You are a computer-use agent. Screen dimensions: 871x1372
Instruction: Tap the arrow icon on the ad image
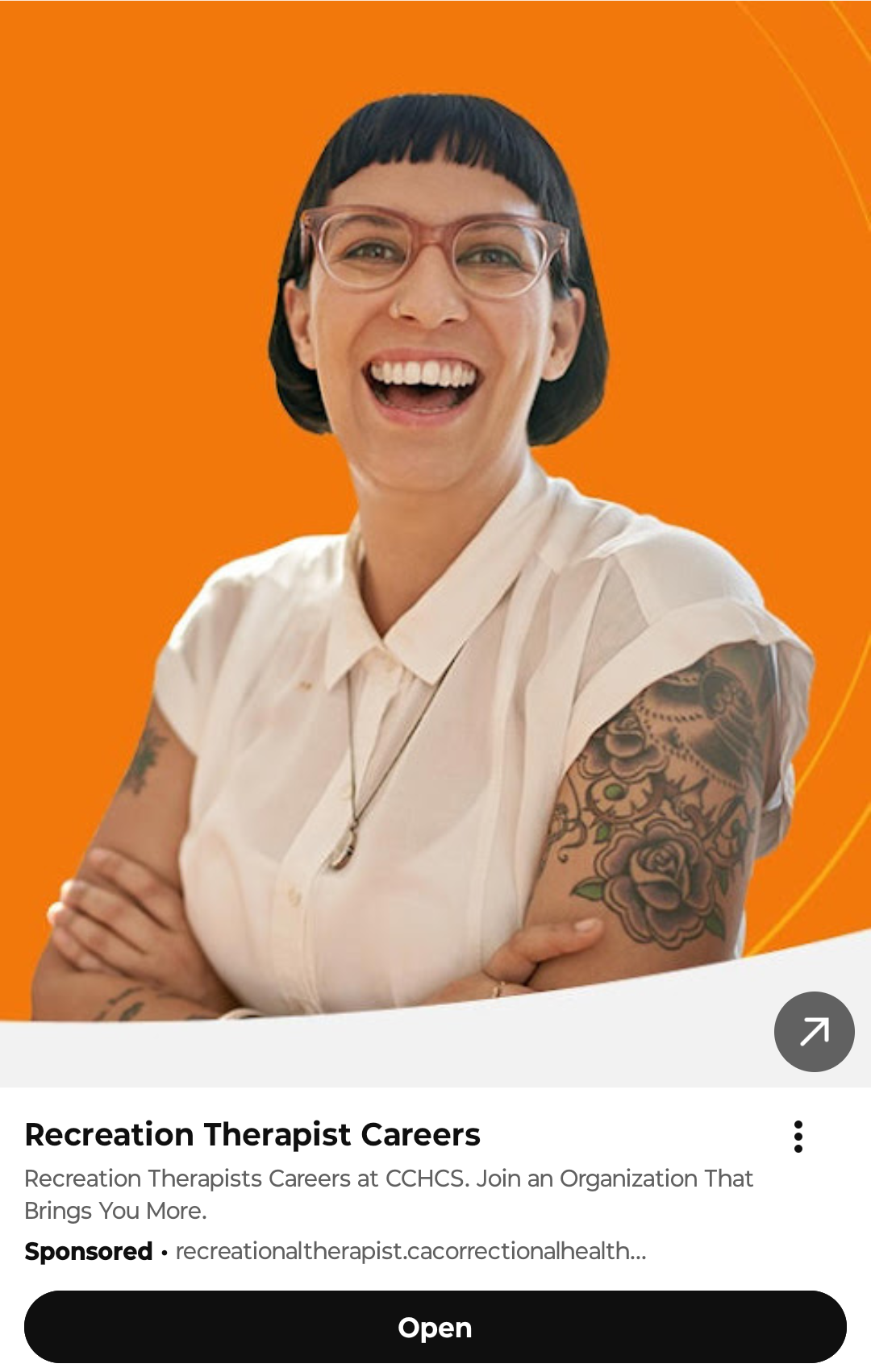pos(814,1031)
